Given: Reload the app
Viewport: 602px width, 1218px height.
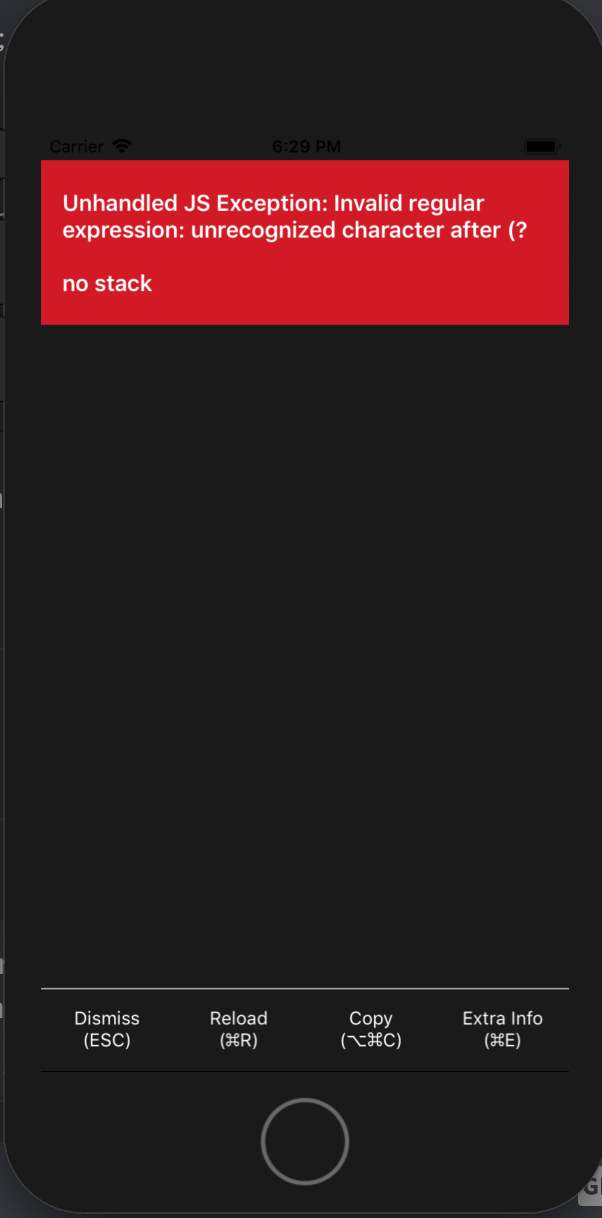Looking at the screenshot, I should 239,1029.
